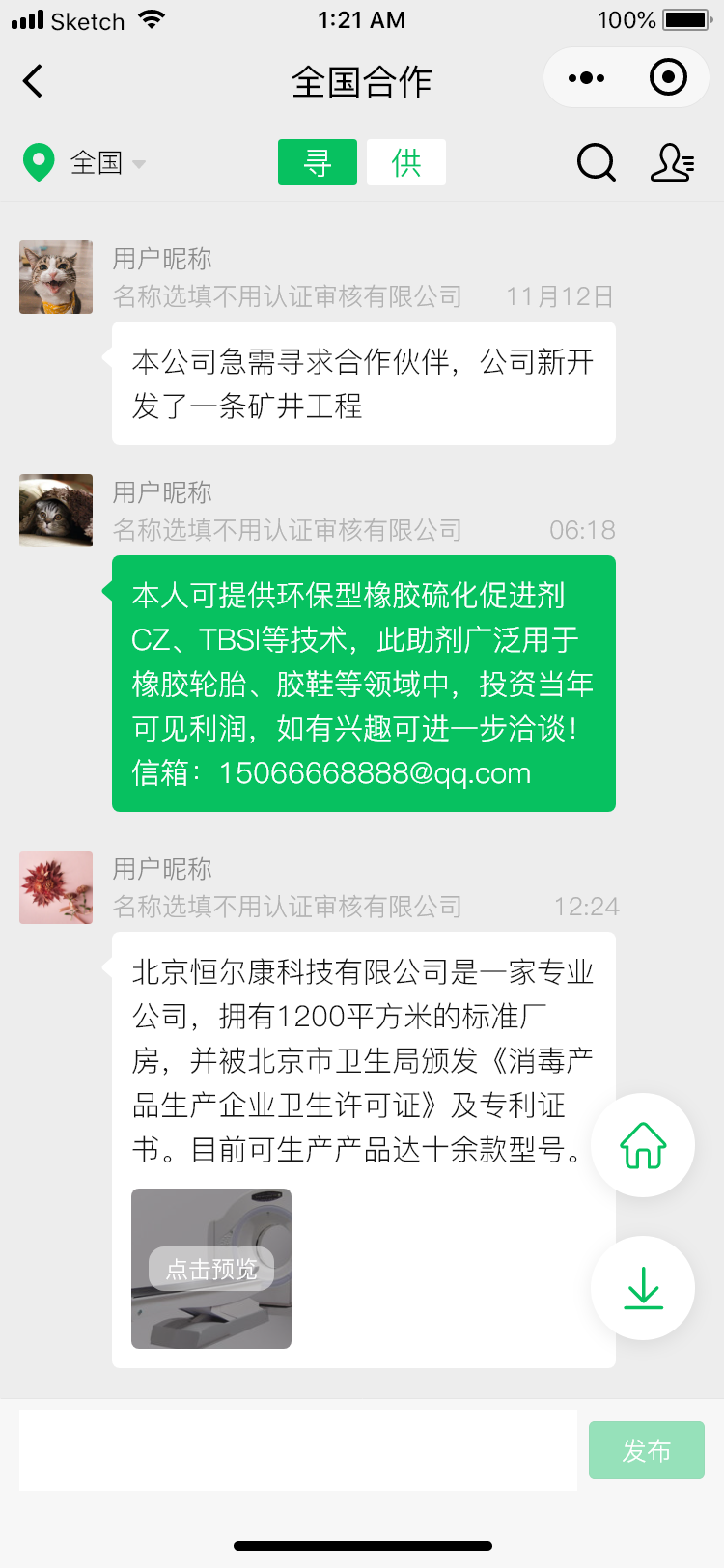Preview the image labeled 点击预览

click(211, 1268)
